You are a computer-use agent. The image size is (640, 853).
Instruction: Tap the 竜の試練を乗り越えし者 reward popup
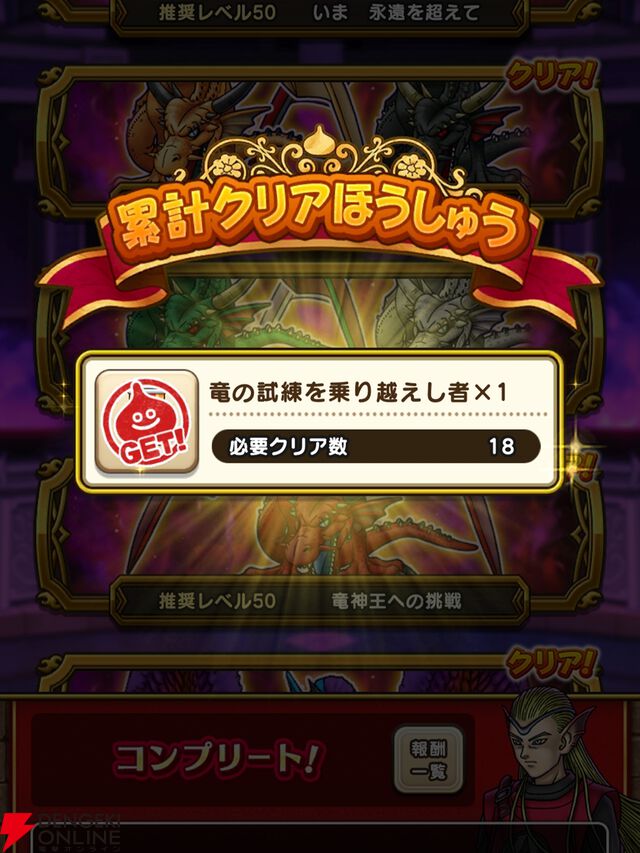(318, 420)
